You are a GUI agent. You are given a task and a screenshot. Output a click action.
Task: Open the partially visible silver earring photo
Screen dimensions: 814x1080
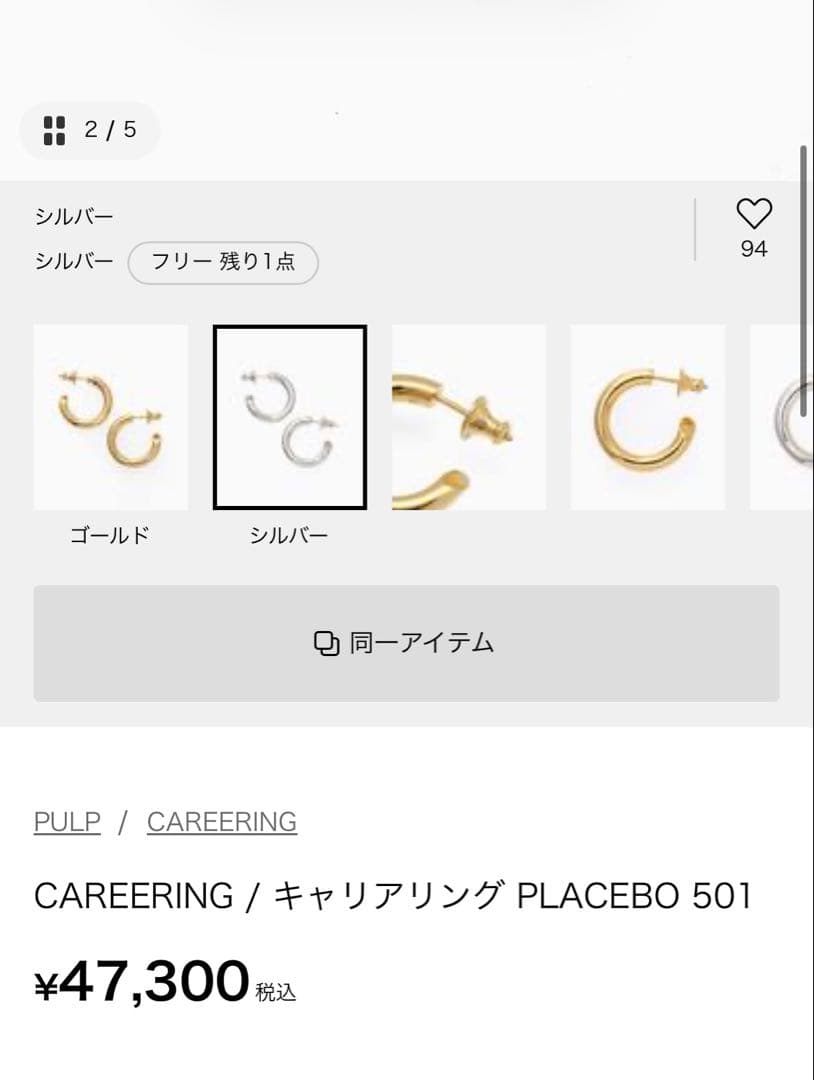click(785, 417)
